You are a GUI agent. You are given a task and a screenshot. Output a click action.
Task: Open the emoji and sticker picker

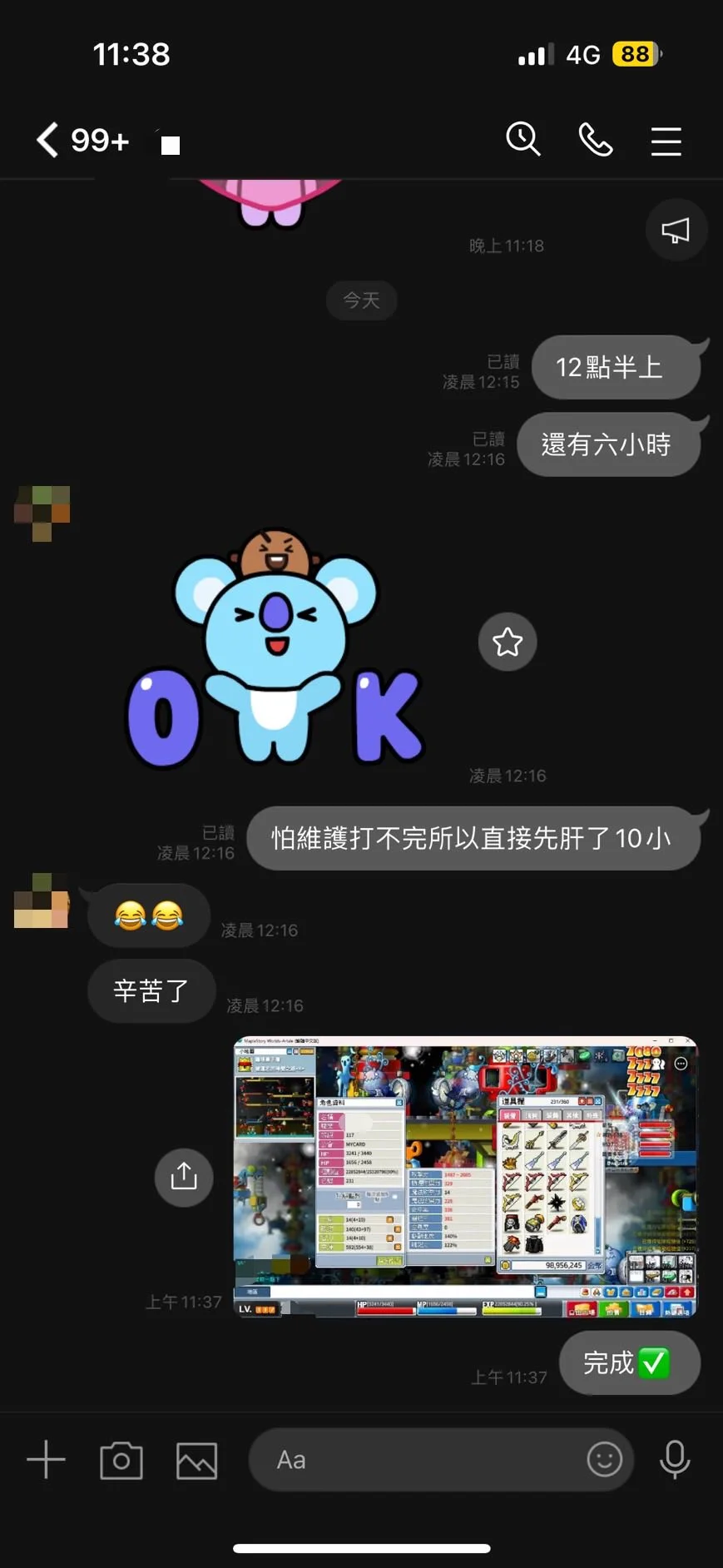click(x=604, y=1460)
